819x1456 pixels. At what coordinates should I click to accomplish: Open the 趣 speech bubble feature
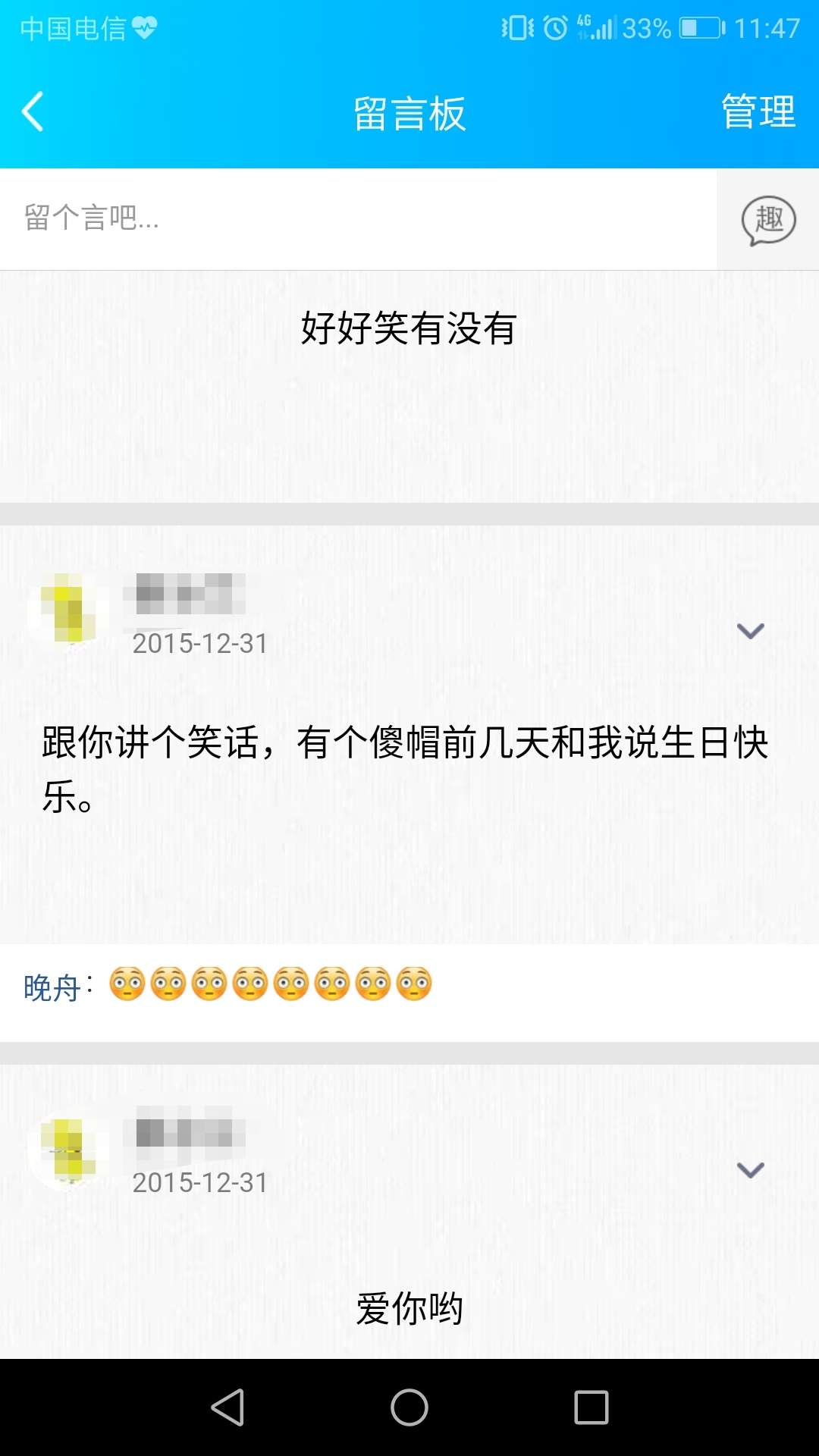tap(767, 221)
